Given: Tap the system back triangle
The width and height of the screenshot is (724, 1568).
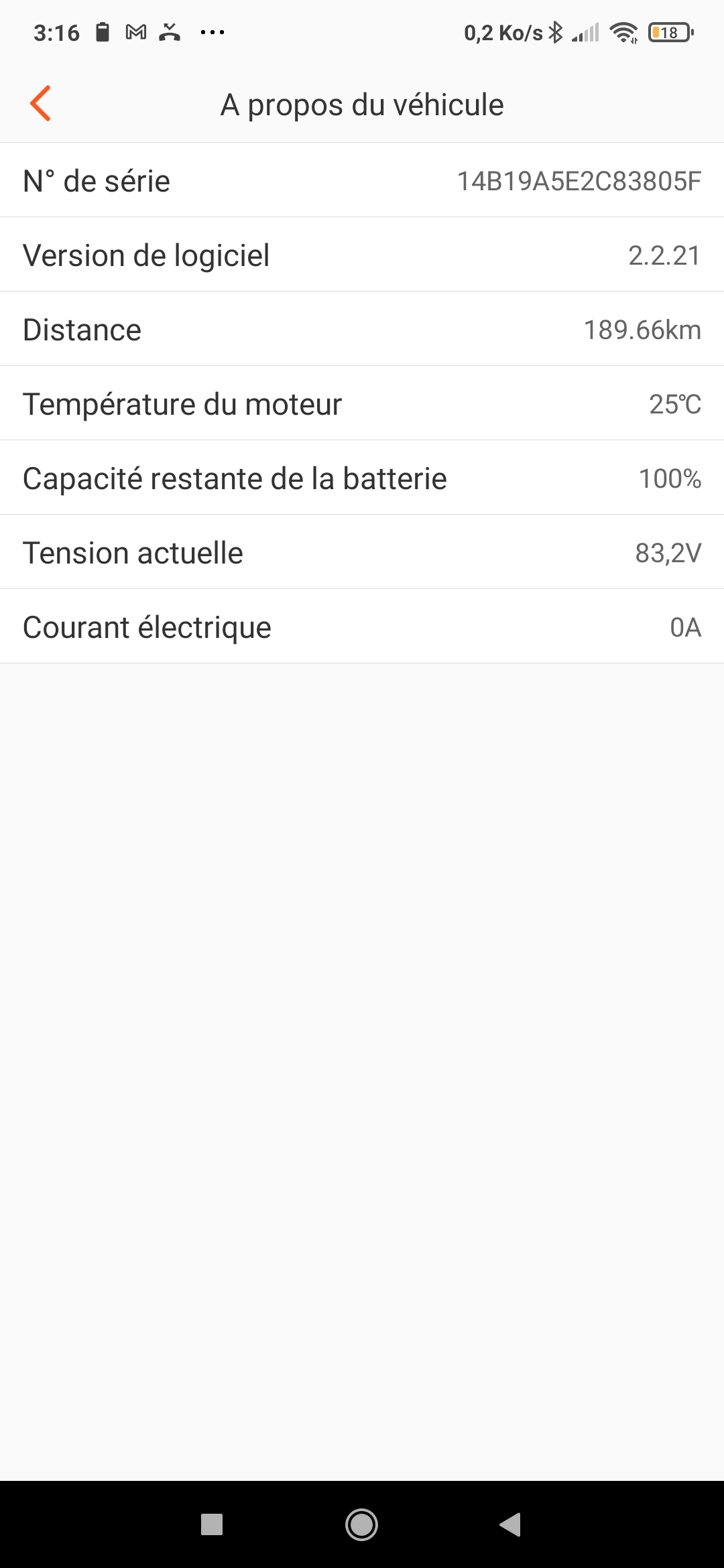Looking at the screenshot, I should 510,1524.
